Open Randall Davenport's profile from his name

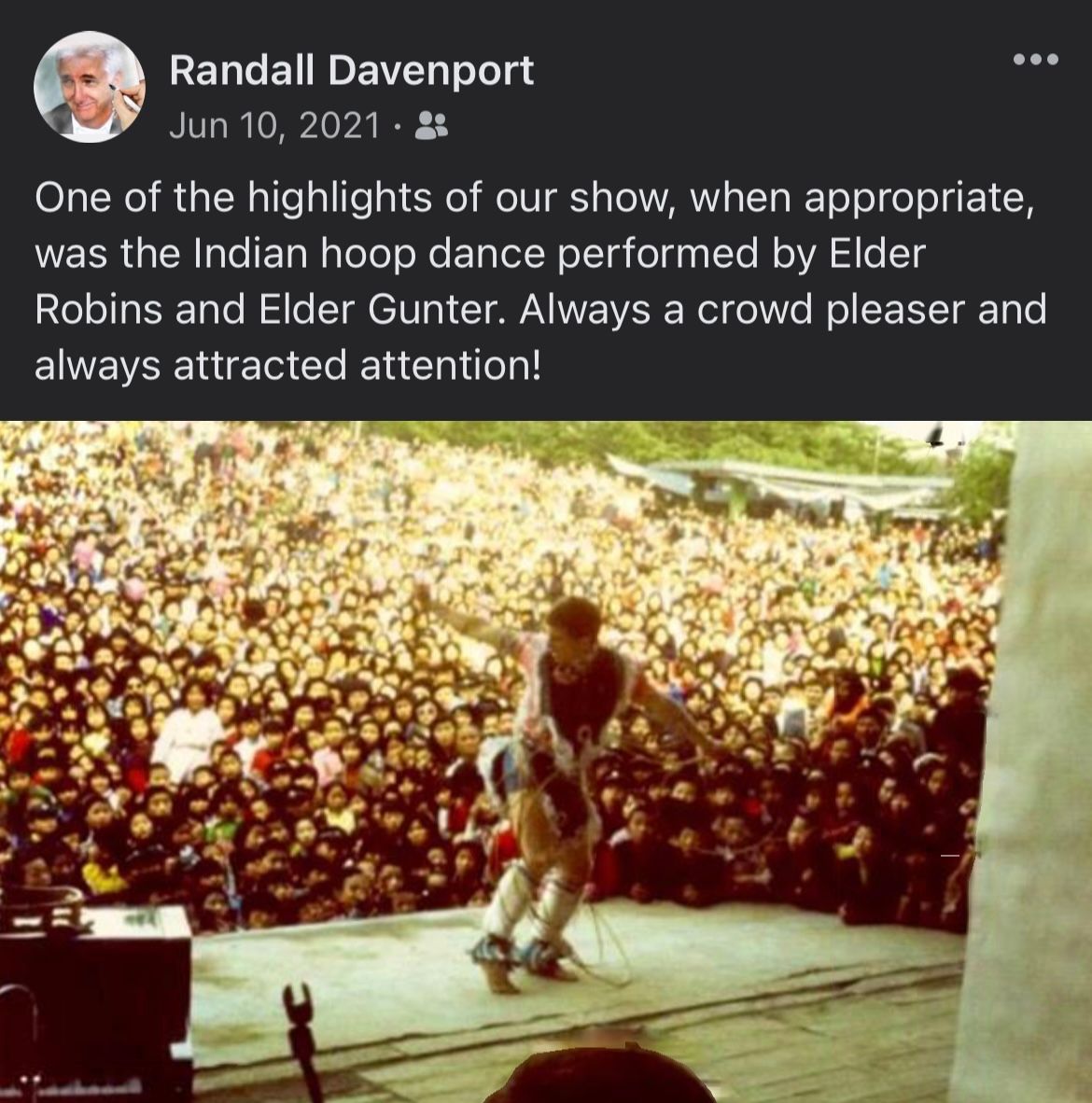pos(351,70)
